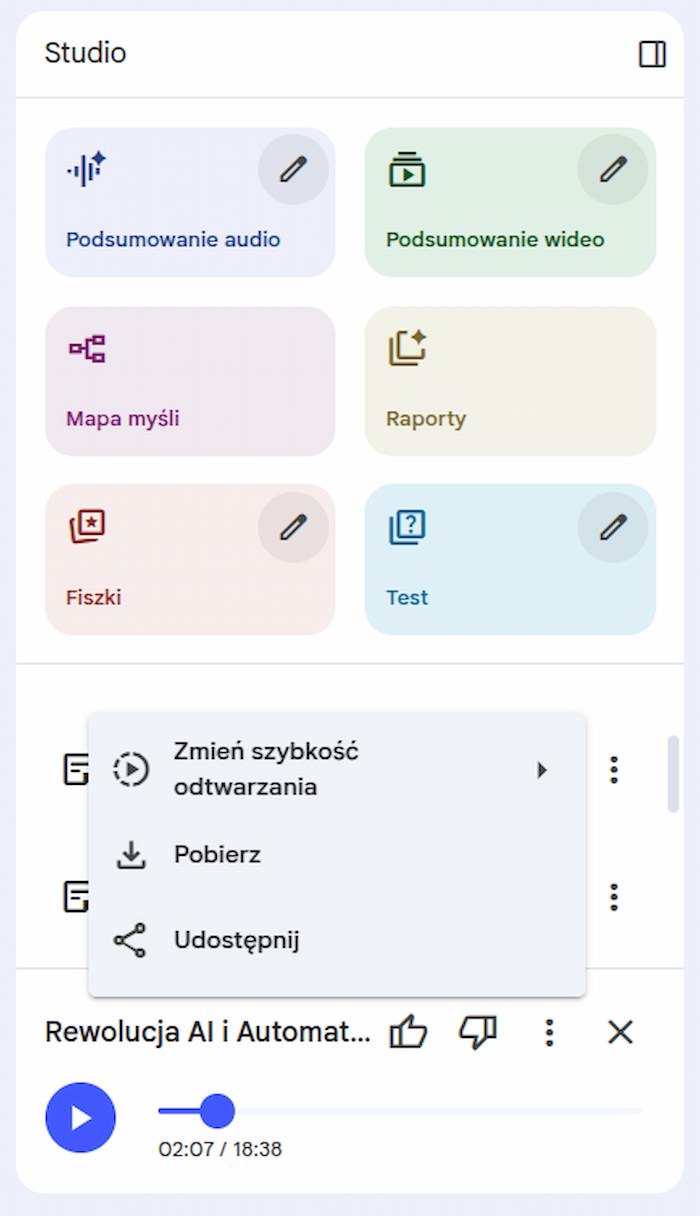Close the audio player
Viewport: 700px width, 1216px height.
pyautogui.click(x=621, y=1032)
